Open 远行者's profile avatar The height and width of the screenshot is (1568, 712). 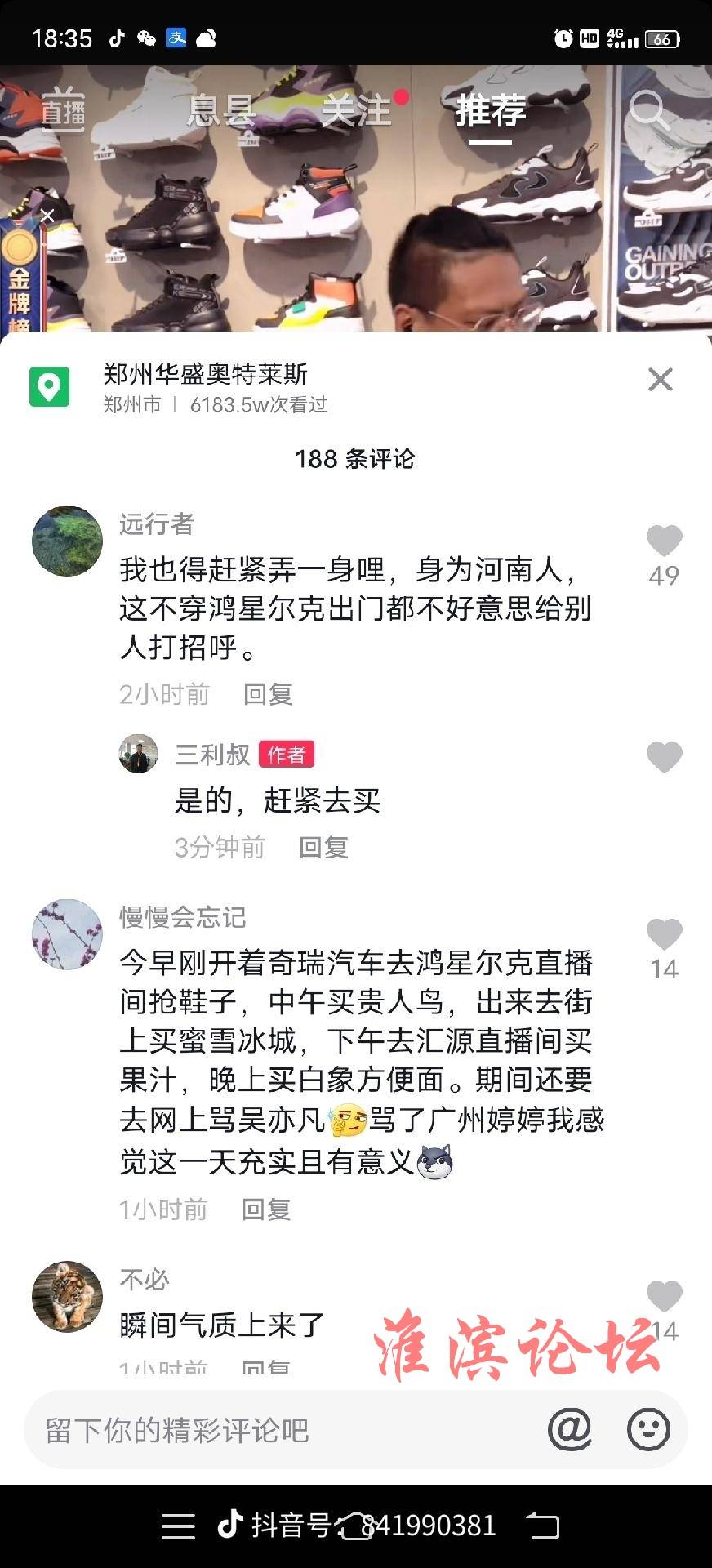[67, 541]
